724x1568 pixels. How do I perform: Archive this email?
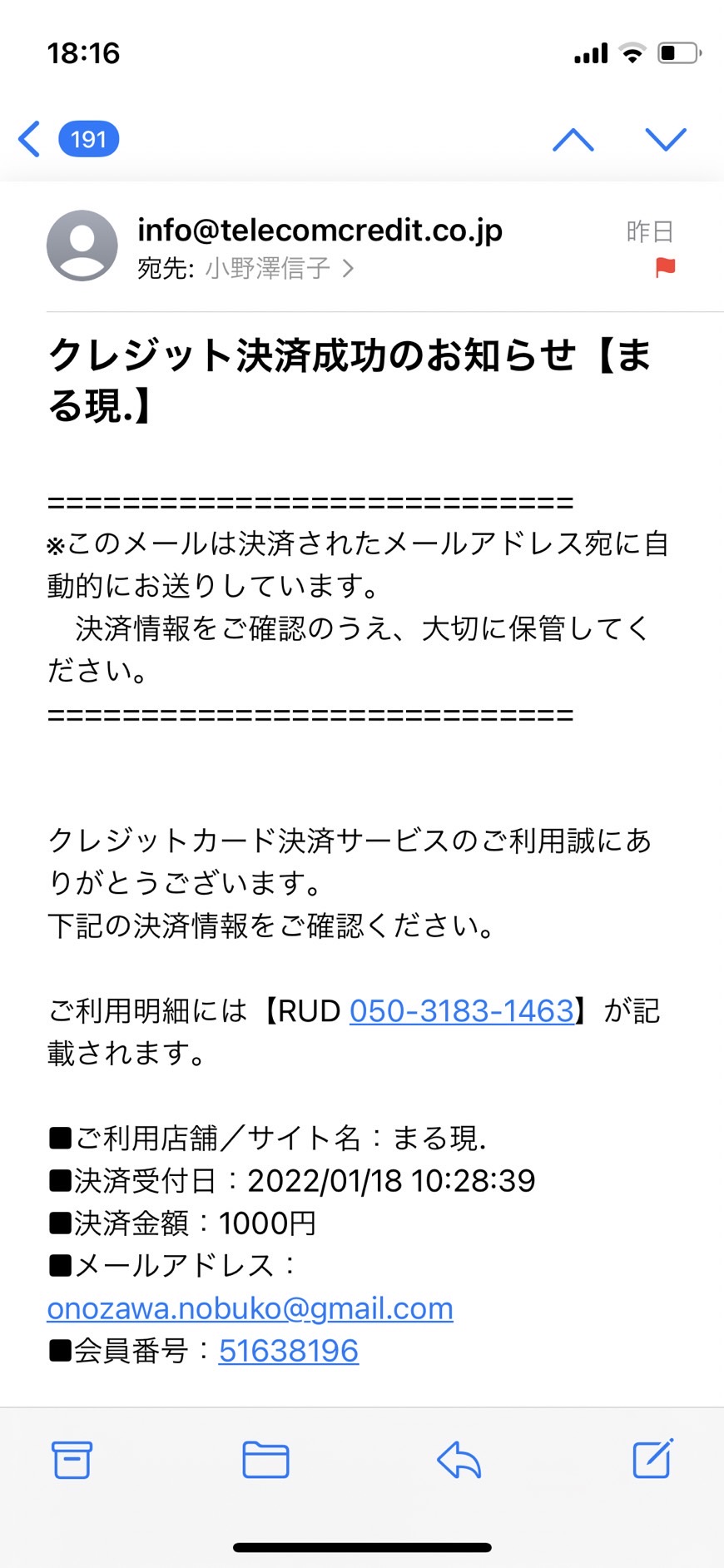point(72,1459)
